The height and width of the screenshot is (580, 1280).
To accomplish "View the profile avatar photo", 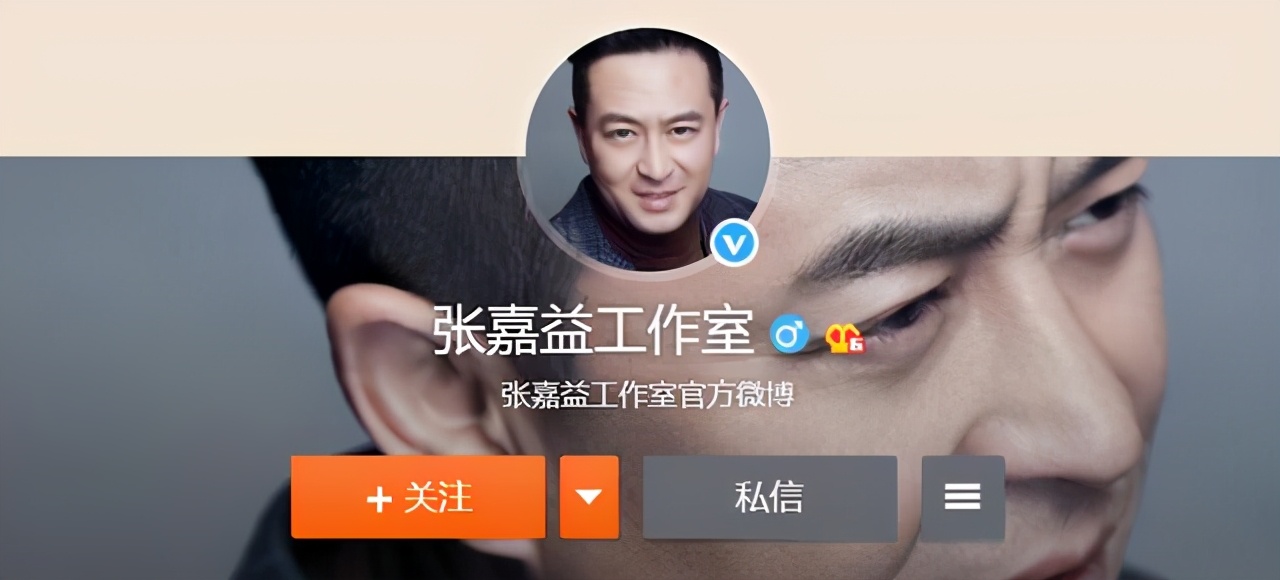I will point(647,152).
